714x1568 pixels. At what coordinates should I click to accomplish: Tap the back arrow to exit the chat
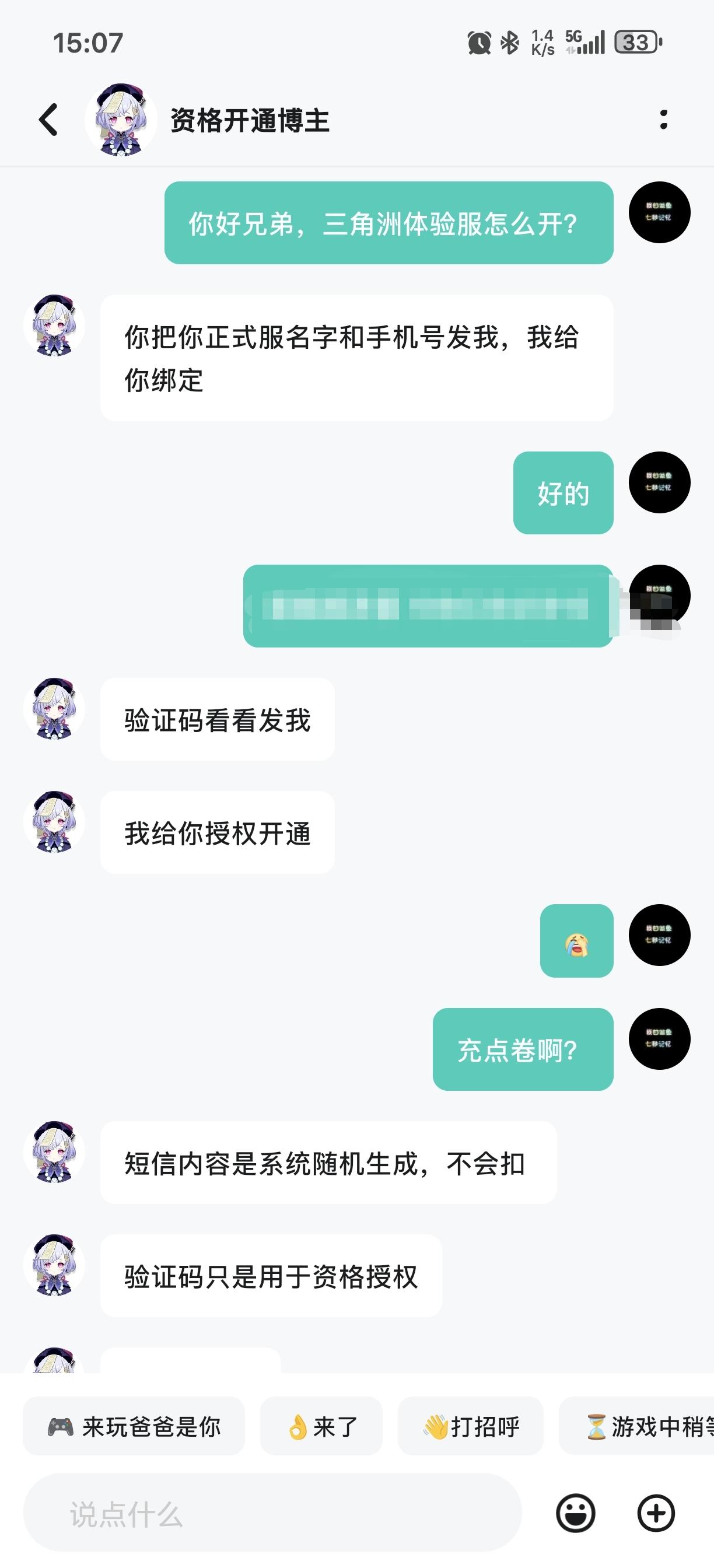47,120
